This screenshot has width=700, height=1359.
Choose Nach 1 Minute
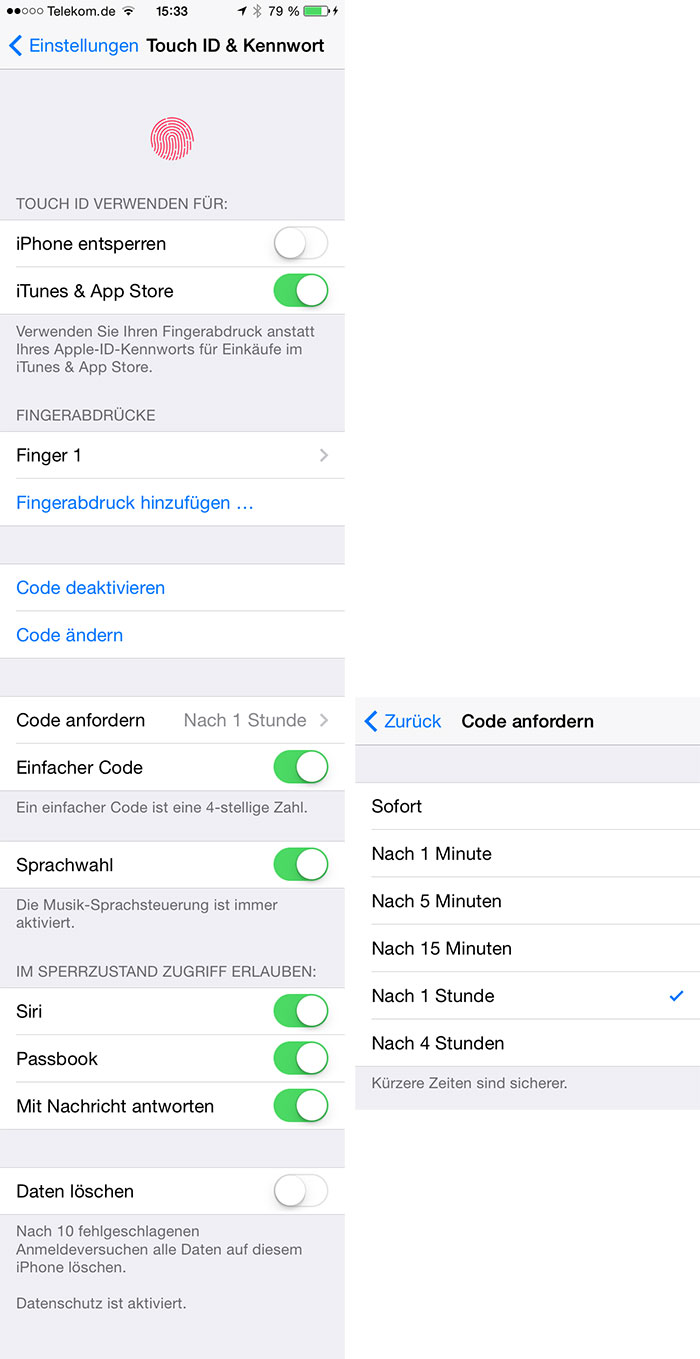527,854
